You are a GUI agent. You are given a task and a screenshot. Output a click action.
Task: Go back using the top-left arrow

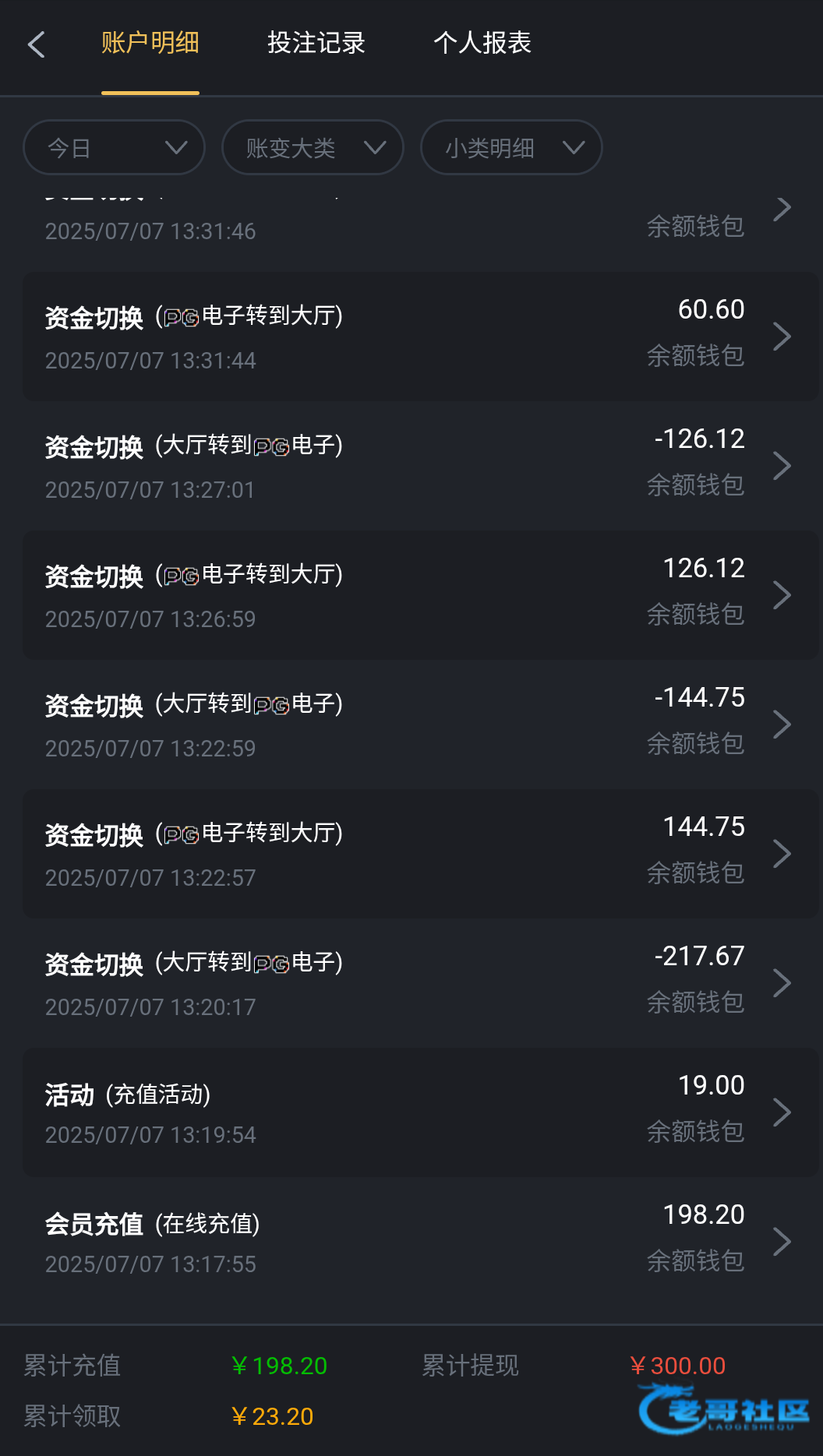[36, 44]
